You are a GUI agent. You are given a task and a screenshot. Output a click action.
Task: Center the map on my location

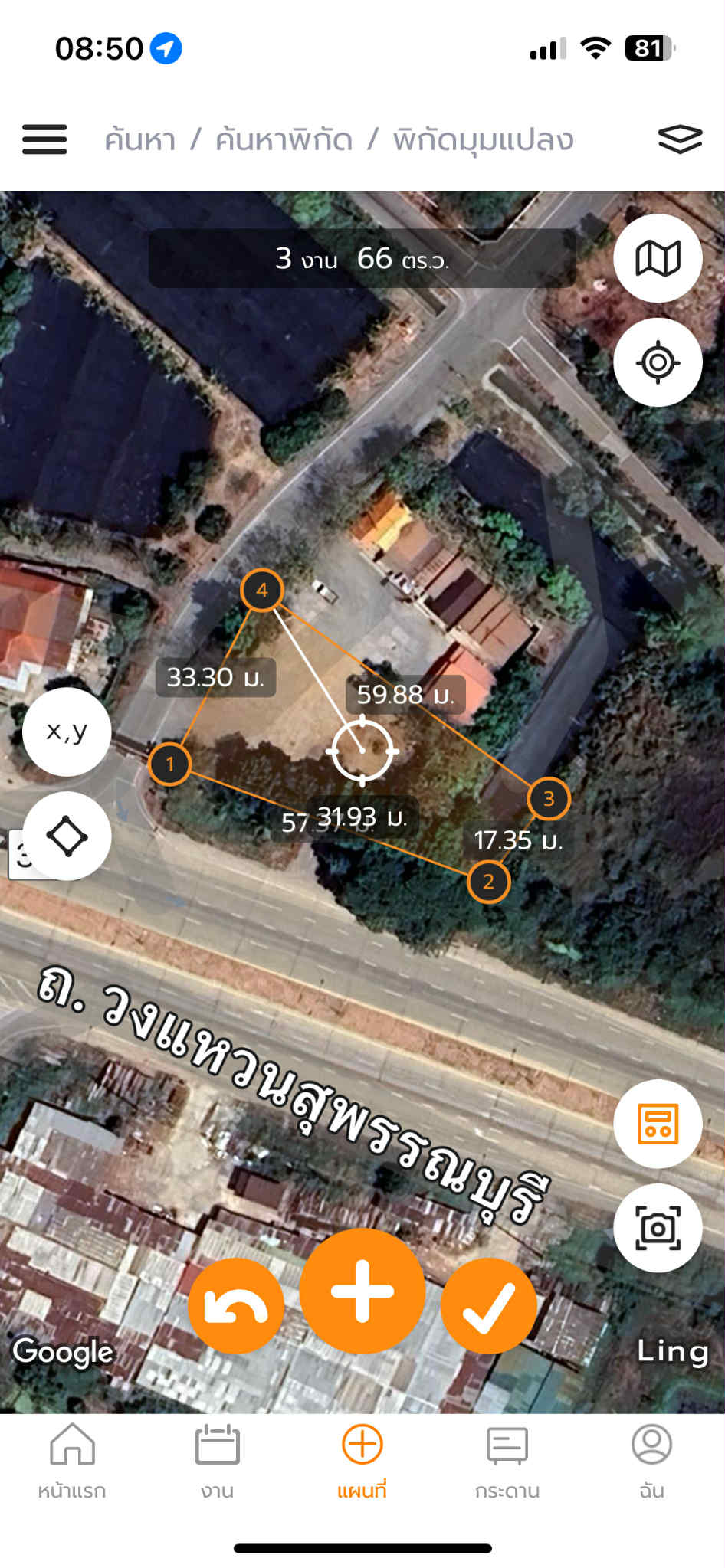pos(658,362)
